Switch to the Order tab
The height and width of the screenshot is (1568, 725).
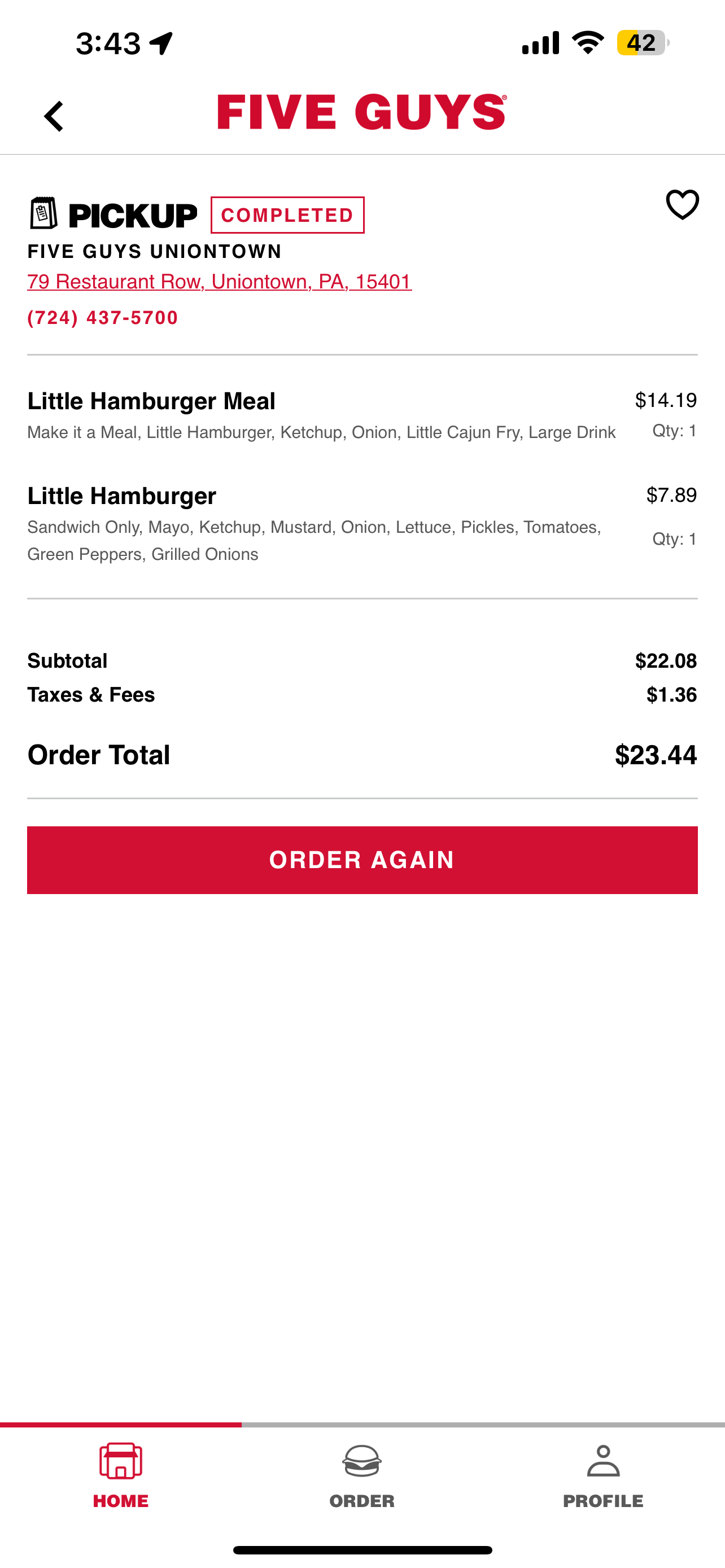(362, 1474)
